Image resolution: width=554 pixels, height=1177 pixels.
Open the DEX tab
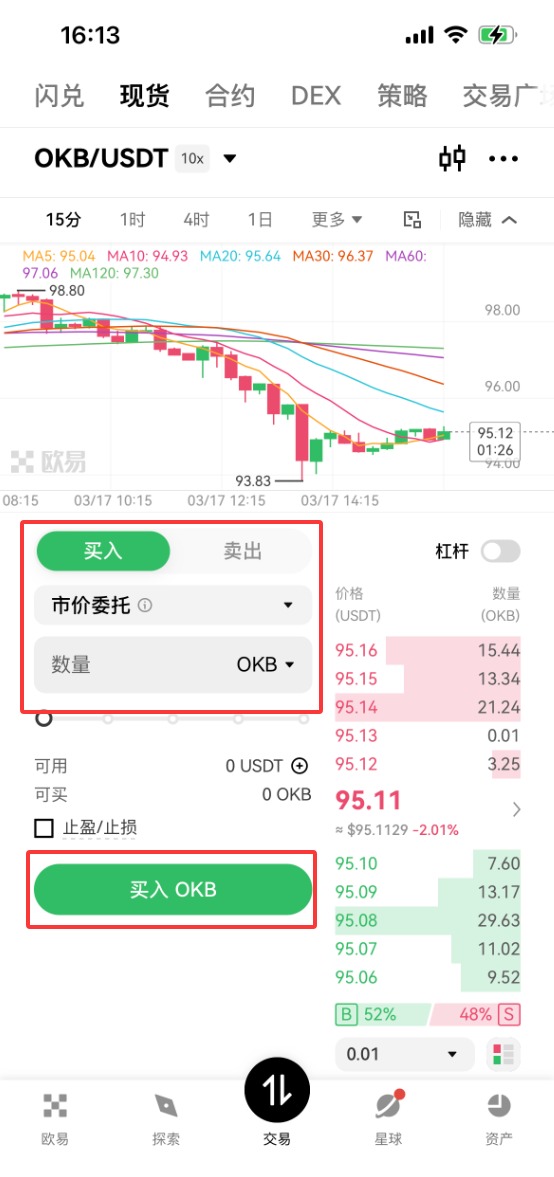pyautogui.click(x=316, y=96)
